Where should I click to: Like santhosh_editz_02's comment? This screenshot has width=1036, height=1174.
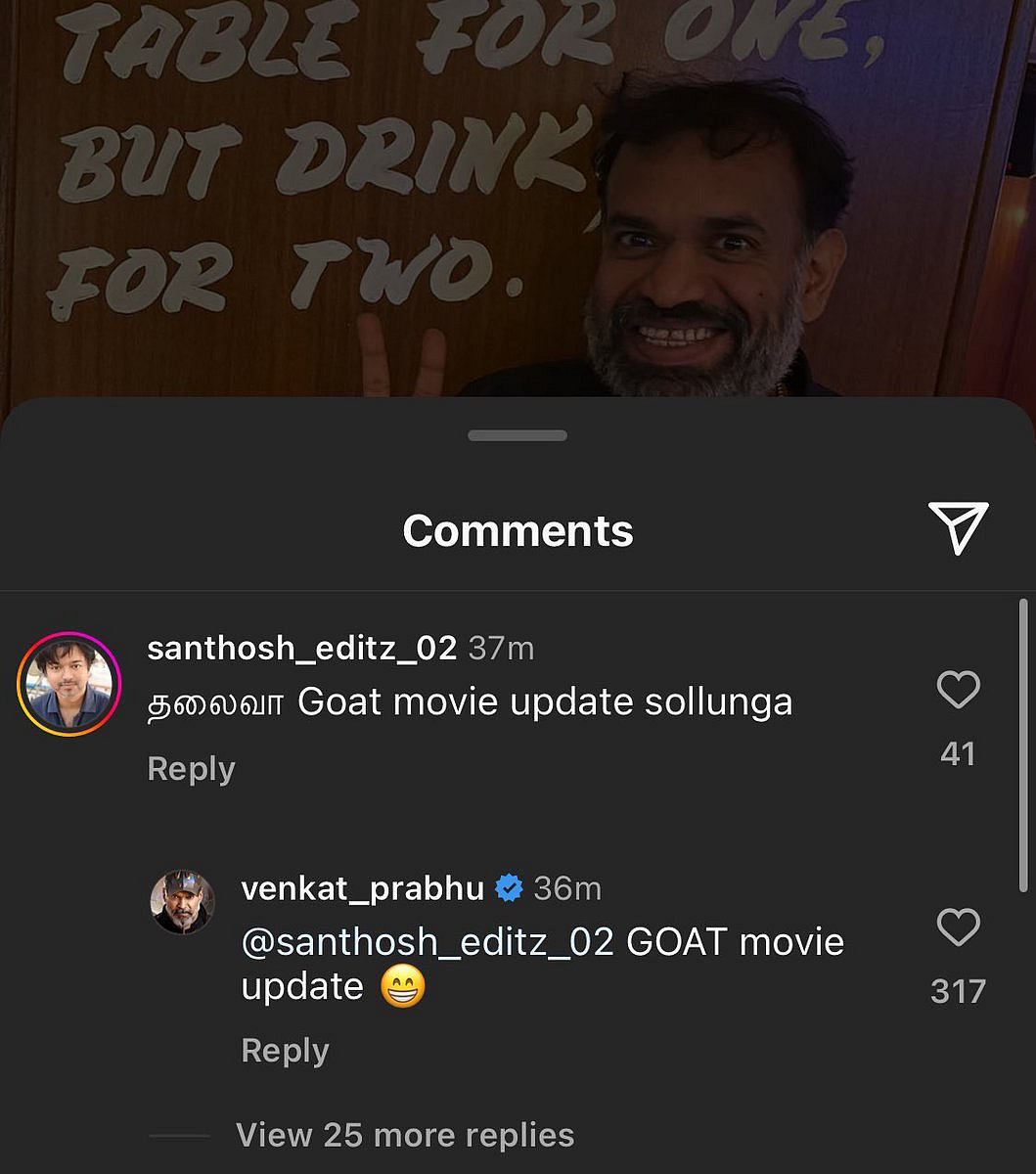tap(958, 690)
